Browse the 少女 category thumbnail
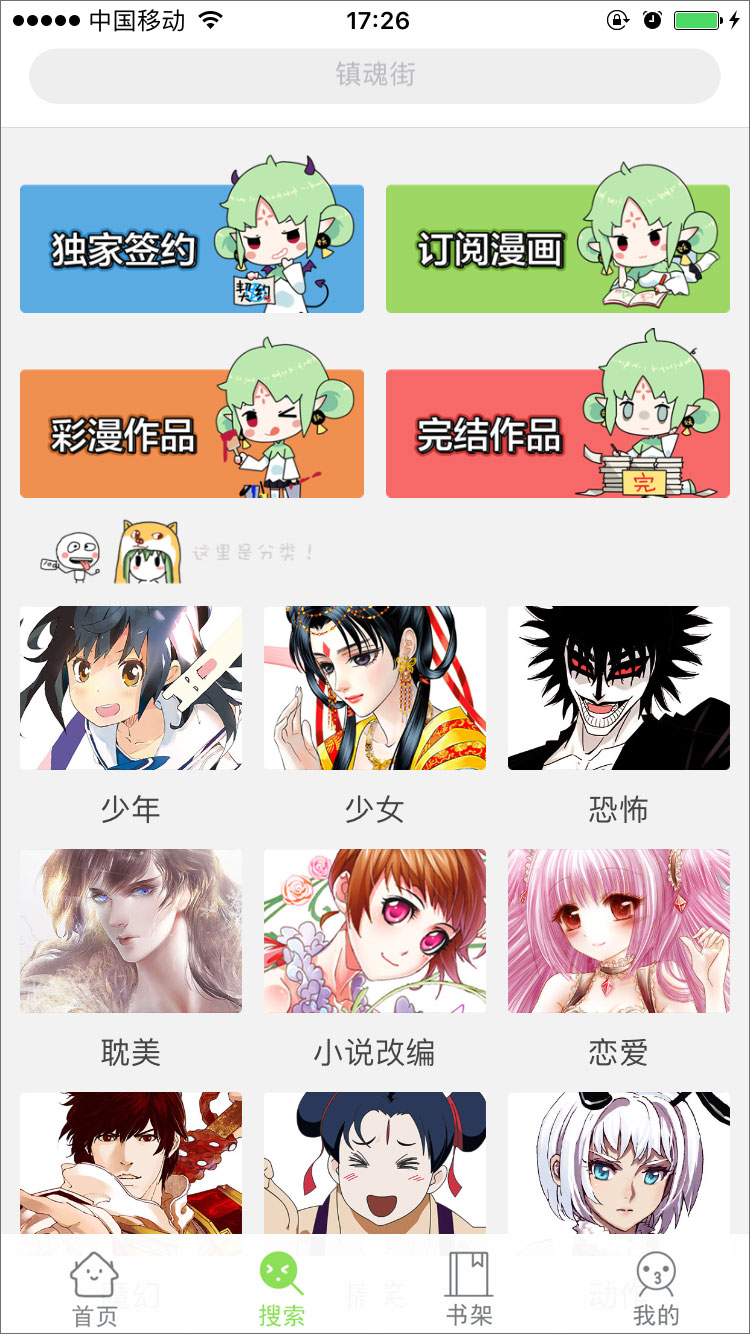The image size is (750, 1334). click(x=375, y=687)
